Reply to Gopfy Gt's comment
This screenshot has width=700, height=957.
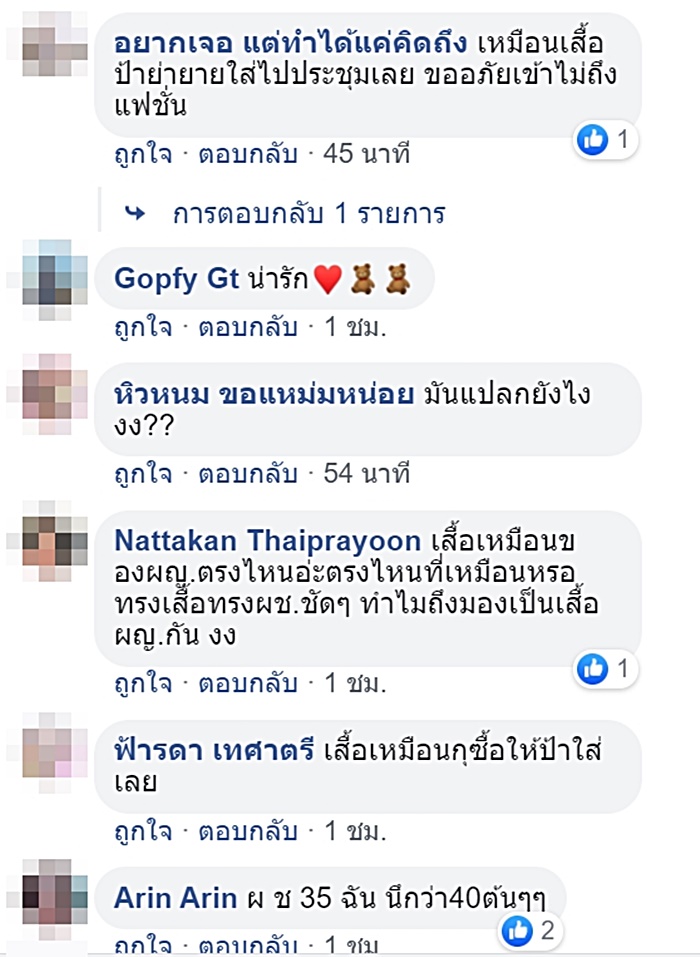tap(247, 326)
